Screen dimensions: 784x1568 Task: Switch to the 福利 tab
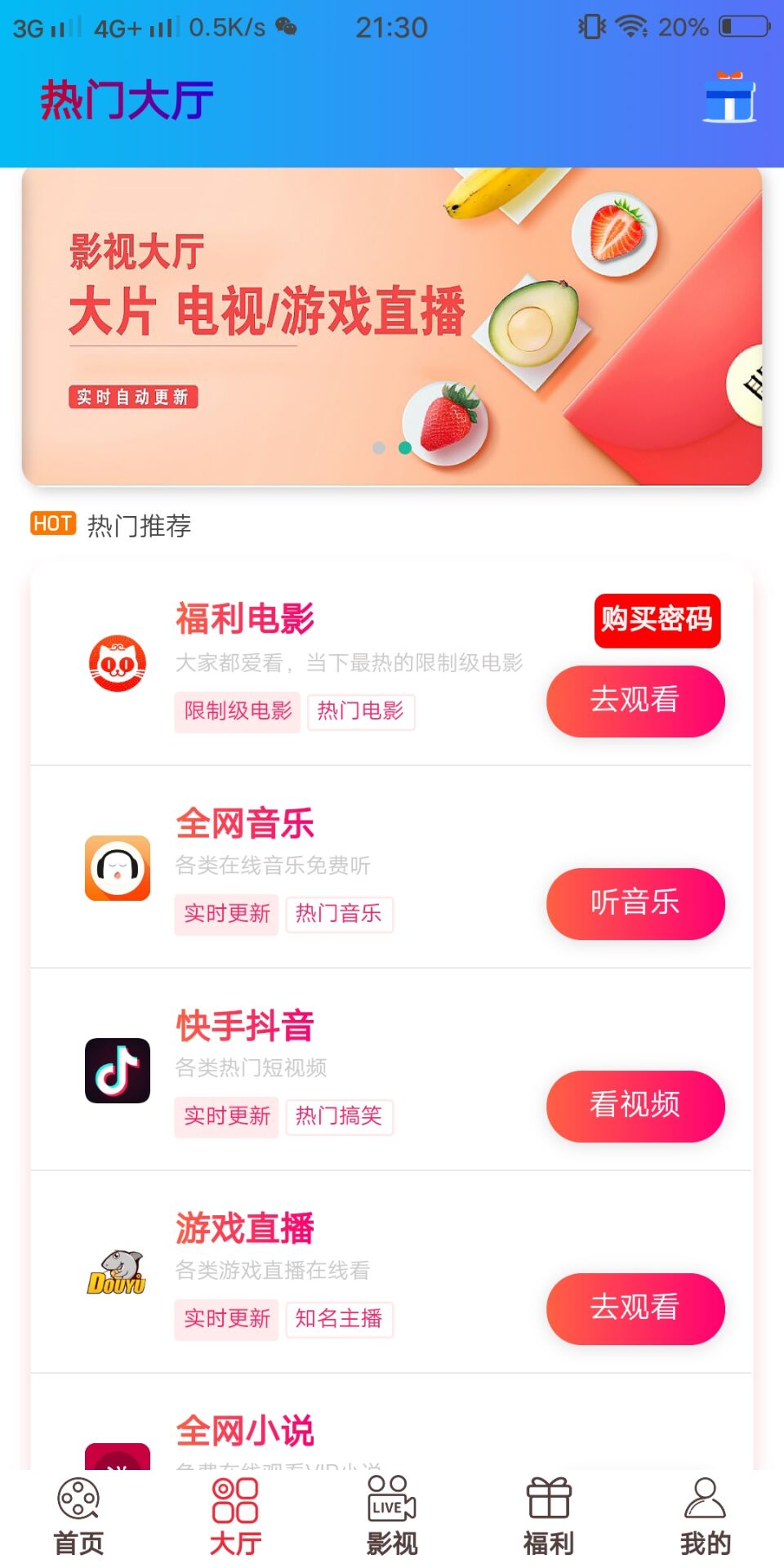(549, 1517)
